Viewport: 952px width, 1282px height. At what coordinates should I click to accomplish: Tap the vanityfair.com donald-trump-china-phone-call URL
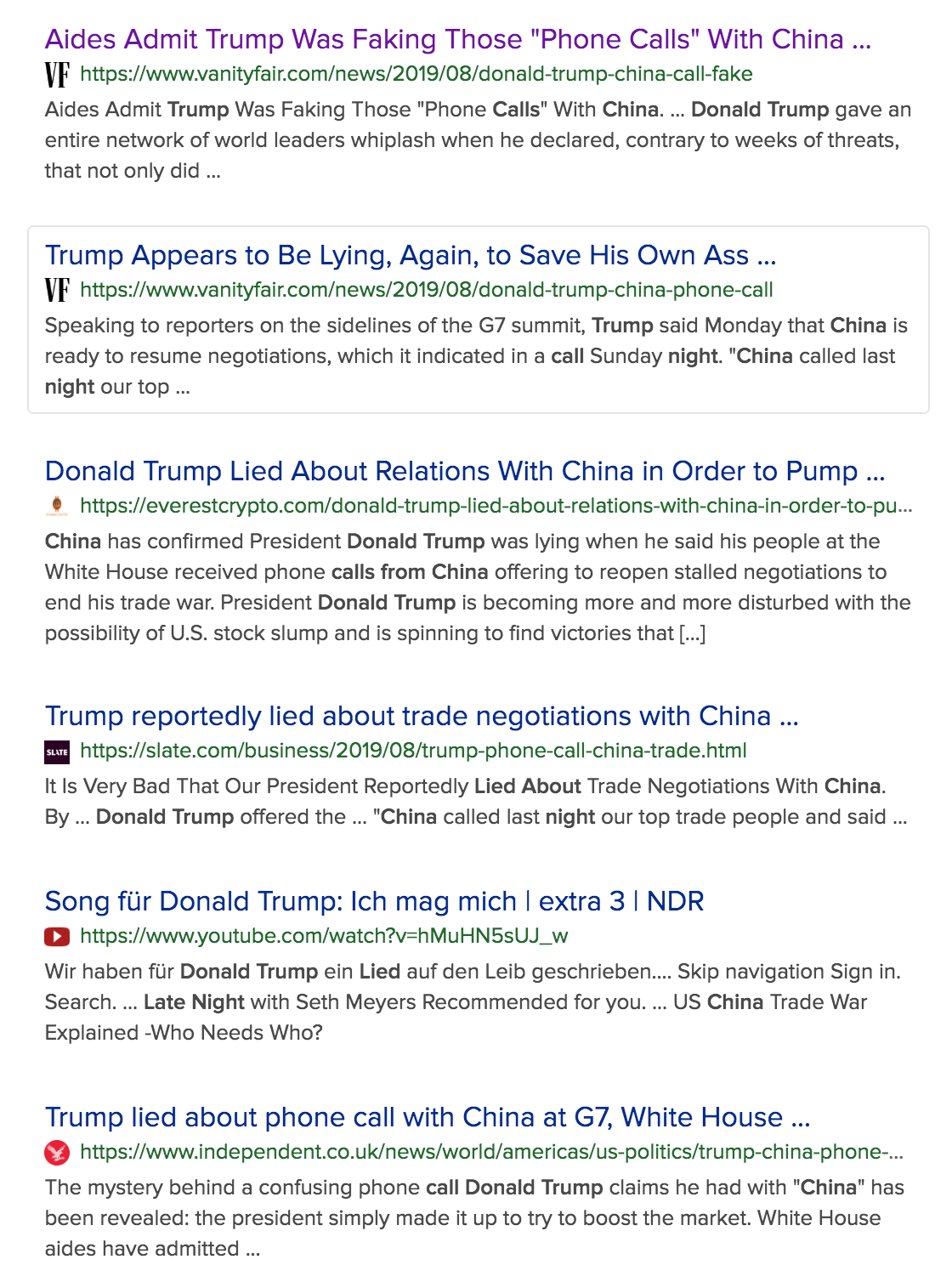pyautogui.click(x=426, y=290)
